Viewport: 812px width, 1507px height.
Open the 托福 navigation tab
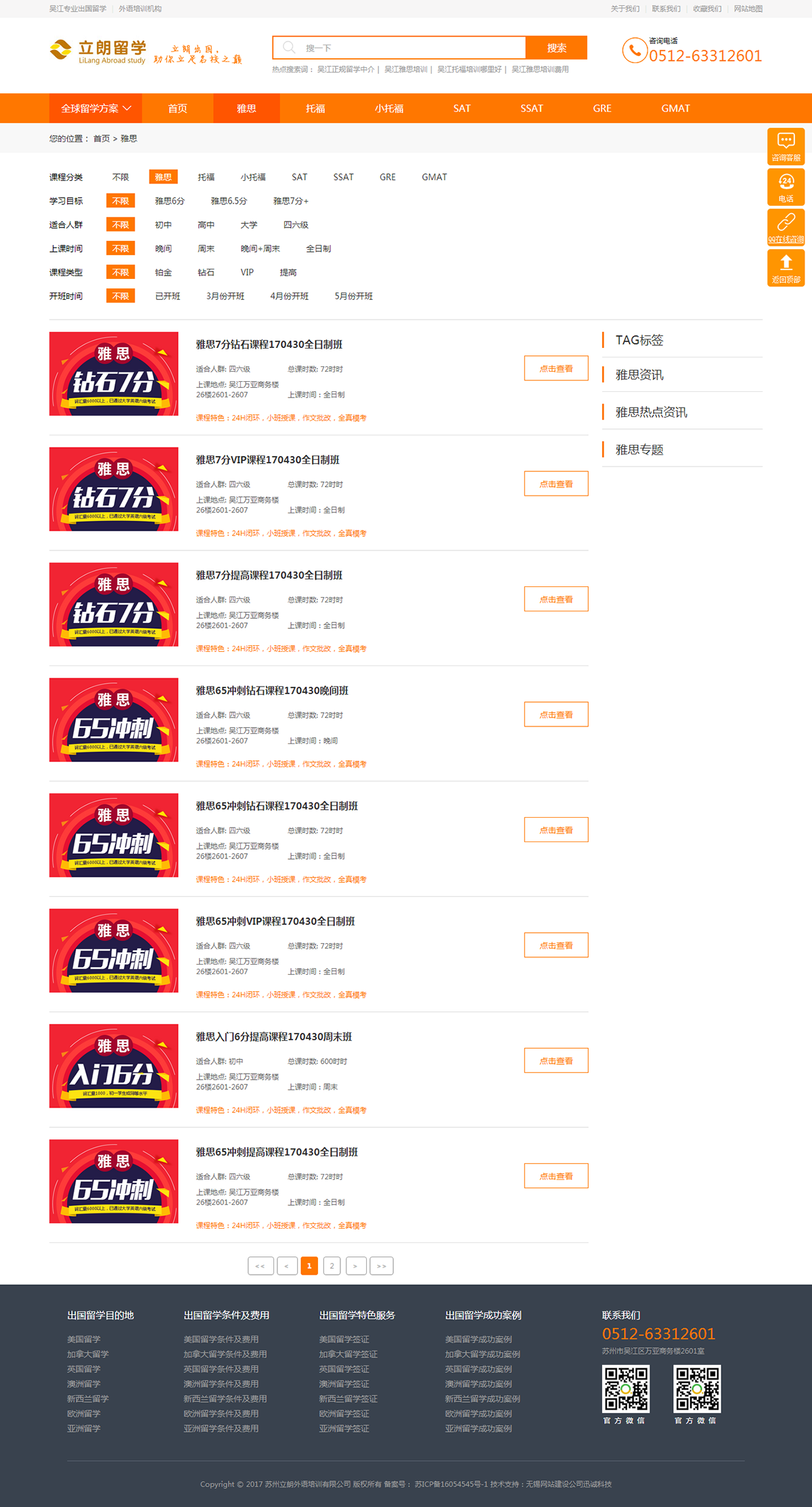pos(315,108)
